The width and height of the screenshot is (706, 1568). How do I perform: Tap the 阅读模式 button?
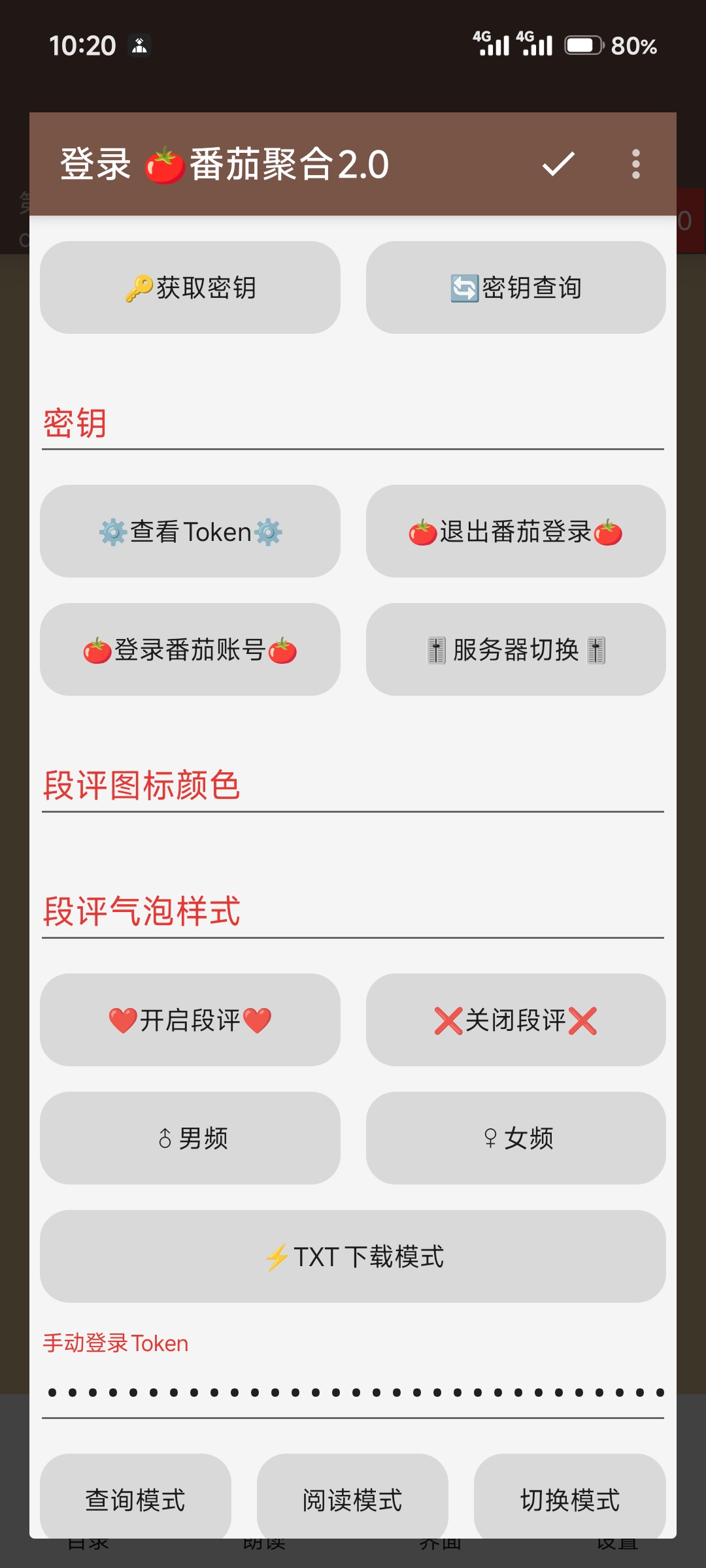pyautogui.click(x=352, y=1499)
